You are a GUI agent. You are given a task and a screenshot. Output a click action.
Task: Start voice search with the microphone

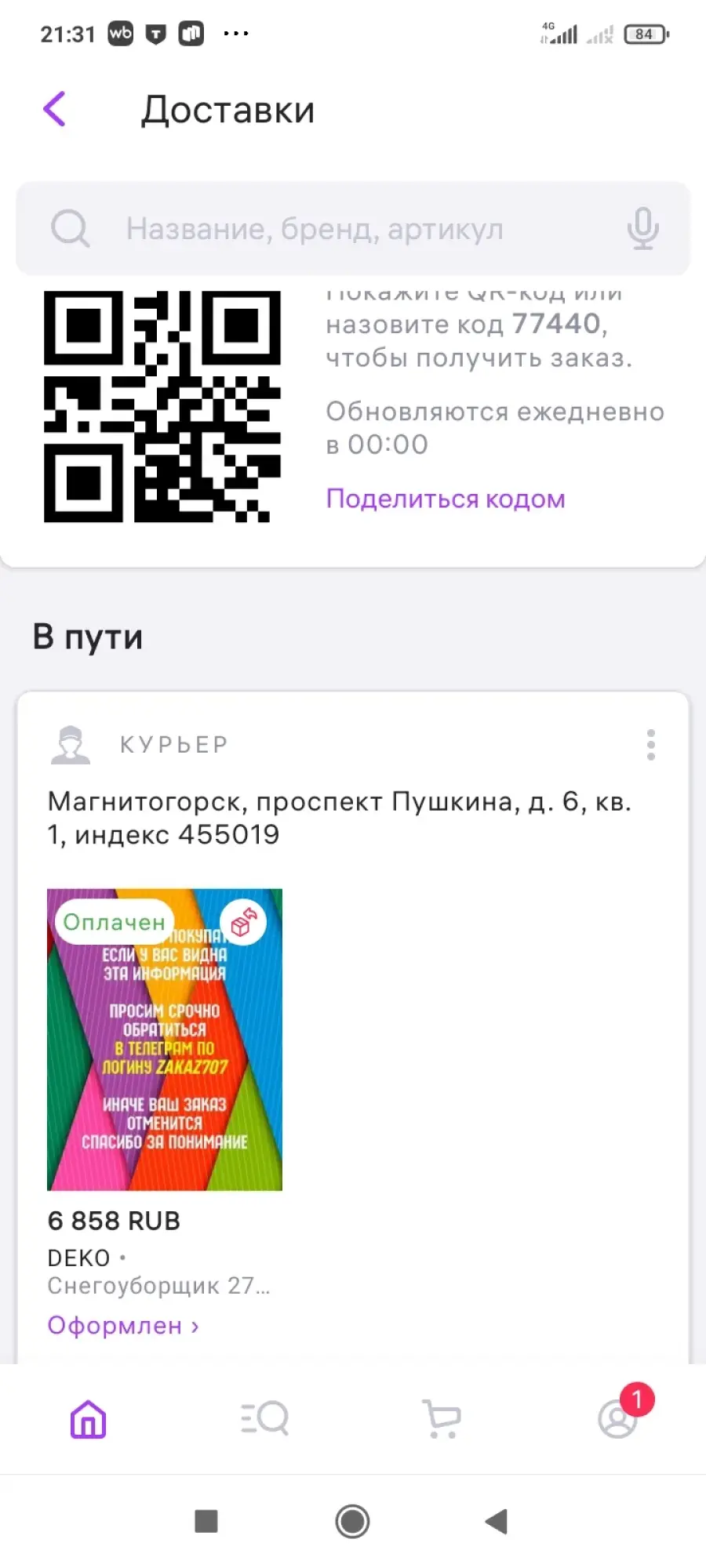[642, 229]
